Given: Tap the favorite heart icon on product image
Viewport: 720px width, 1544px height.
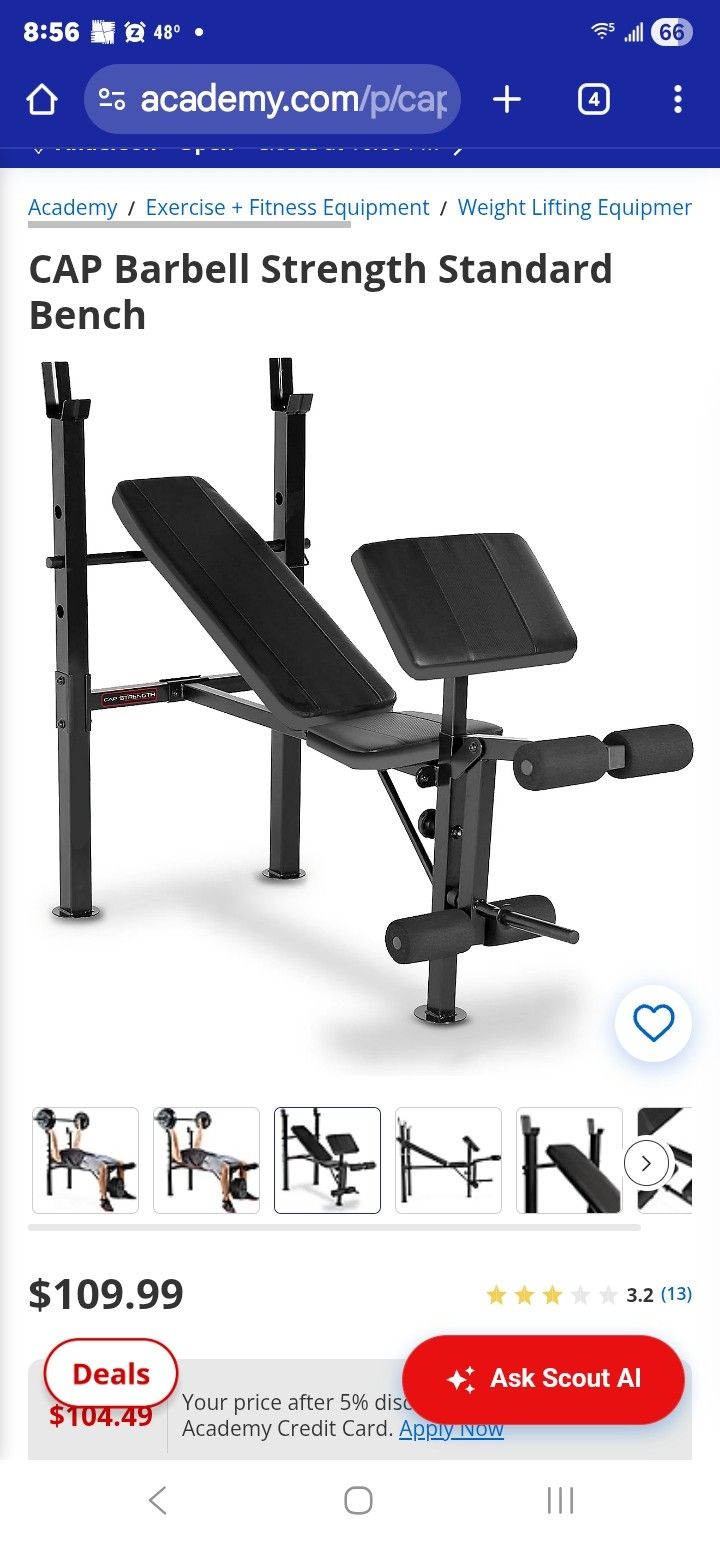Looking at the screenshot, I should pos(654,1023).
